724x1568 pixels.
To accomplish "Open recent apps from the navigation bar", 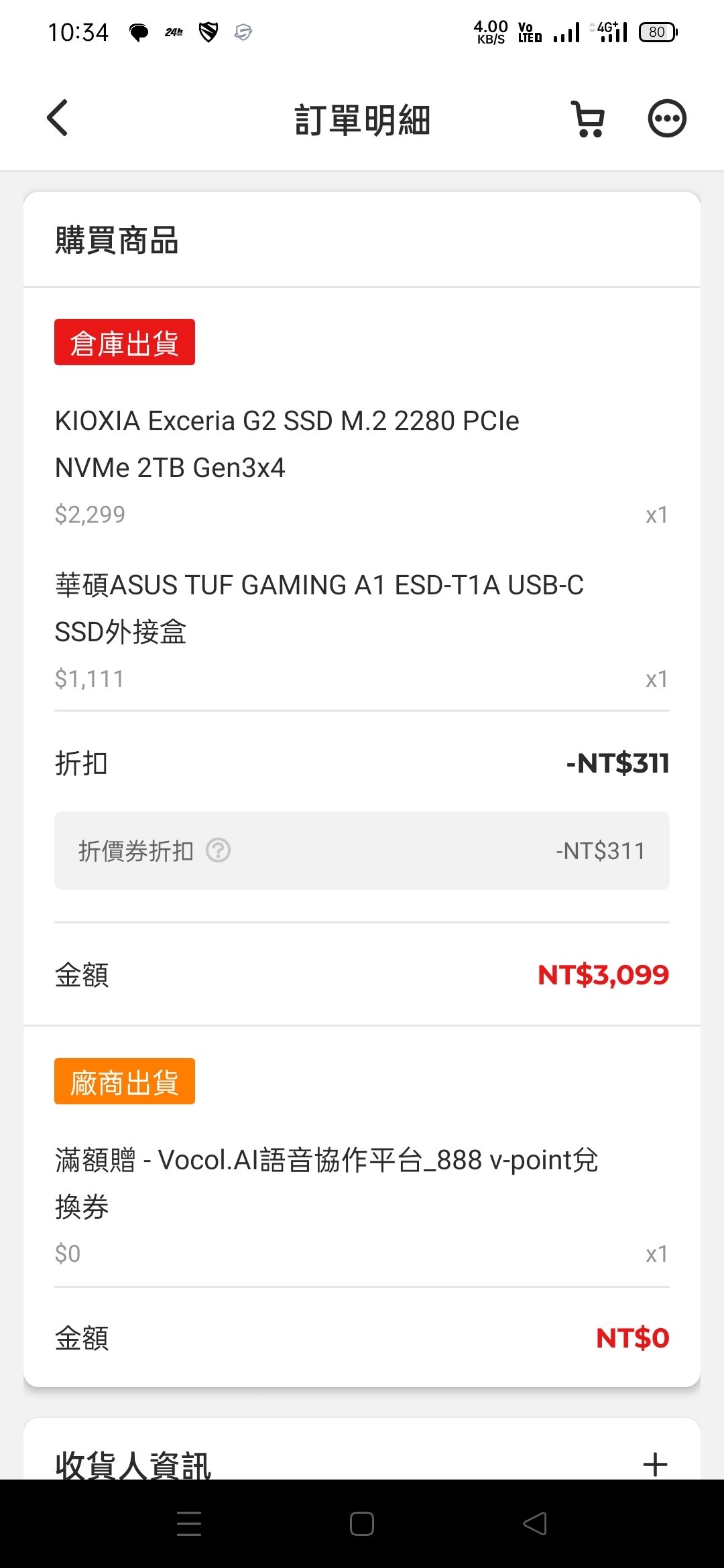I will coord(189,1524).
